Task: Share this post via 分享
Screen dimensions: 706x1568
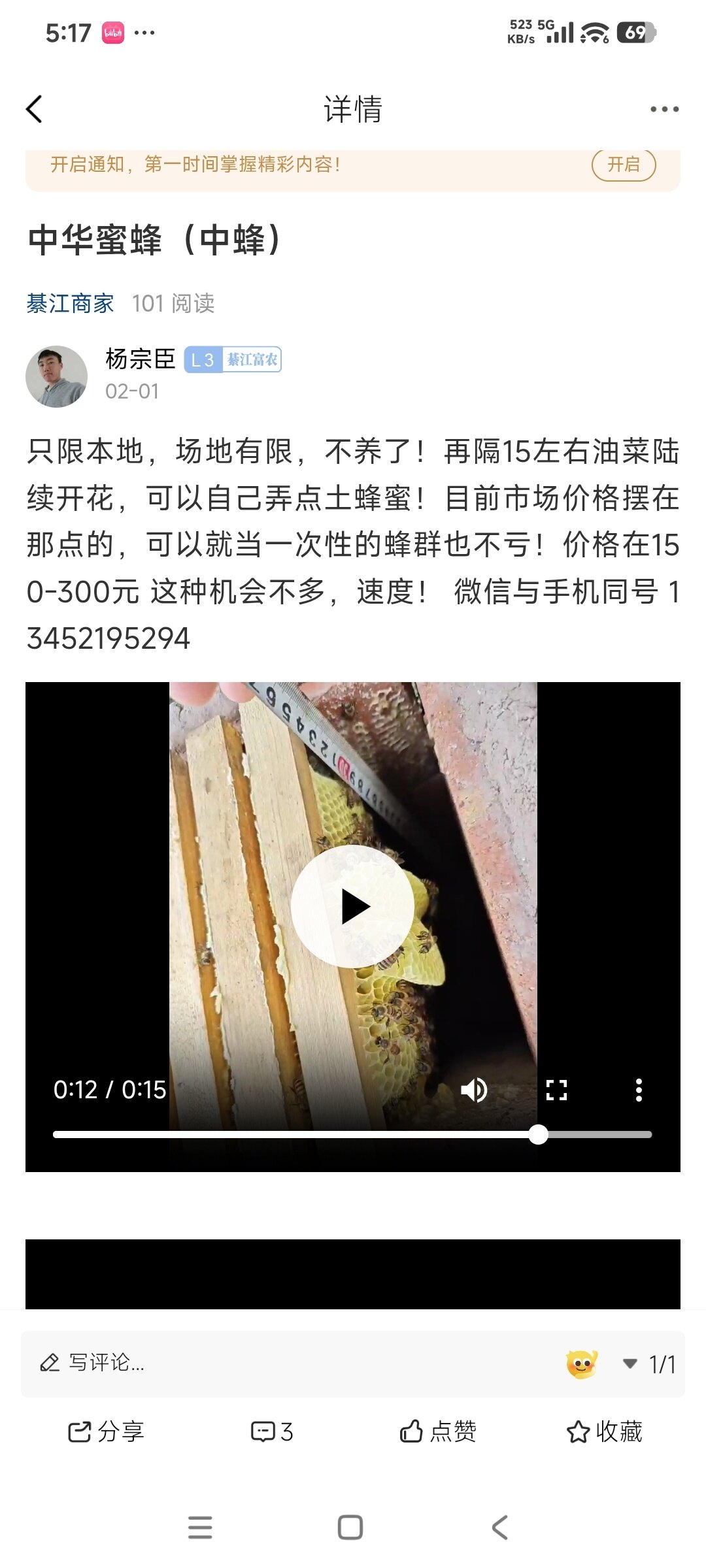Action: point(106,1432)
